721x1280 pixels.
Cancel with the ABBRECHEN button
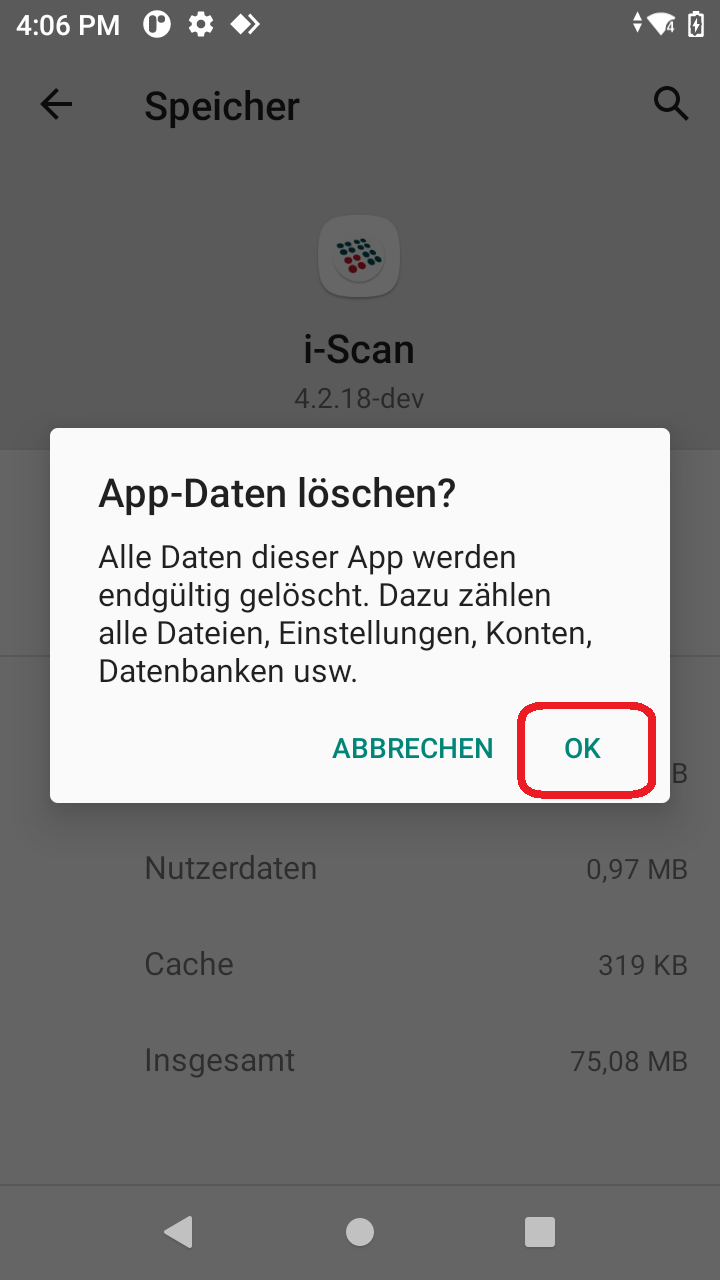pos(412,748)
